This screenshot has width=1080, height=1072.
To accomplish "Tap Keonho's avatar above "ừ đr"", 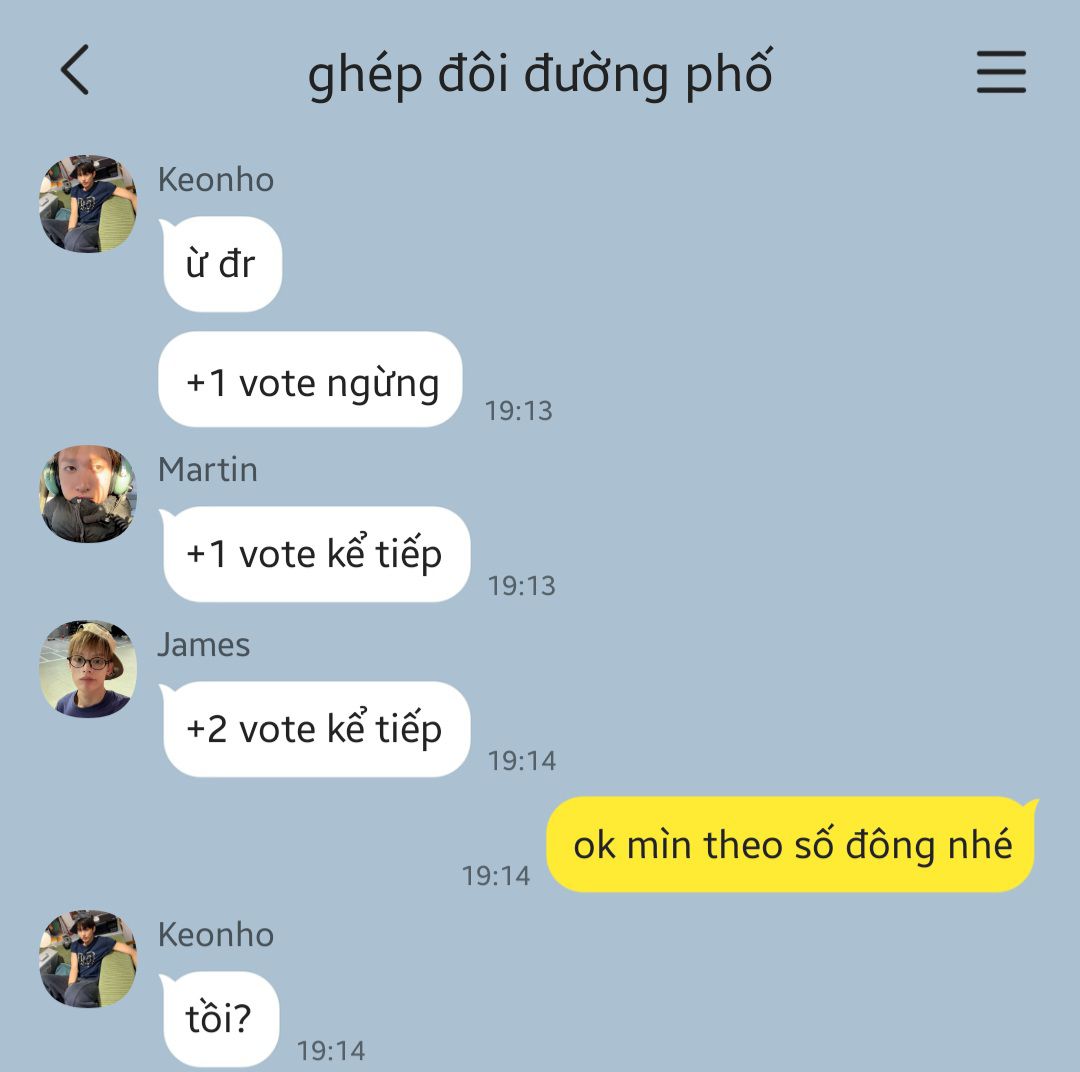I will [88, 204].
